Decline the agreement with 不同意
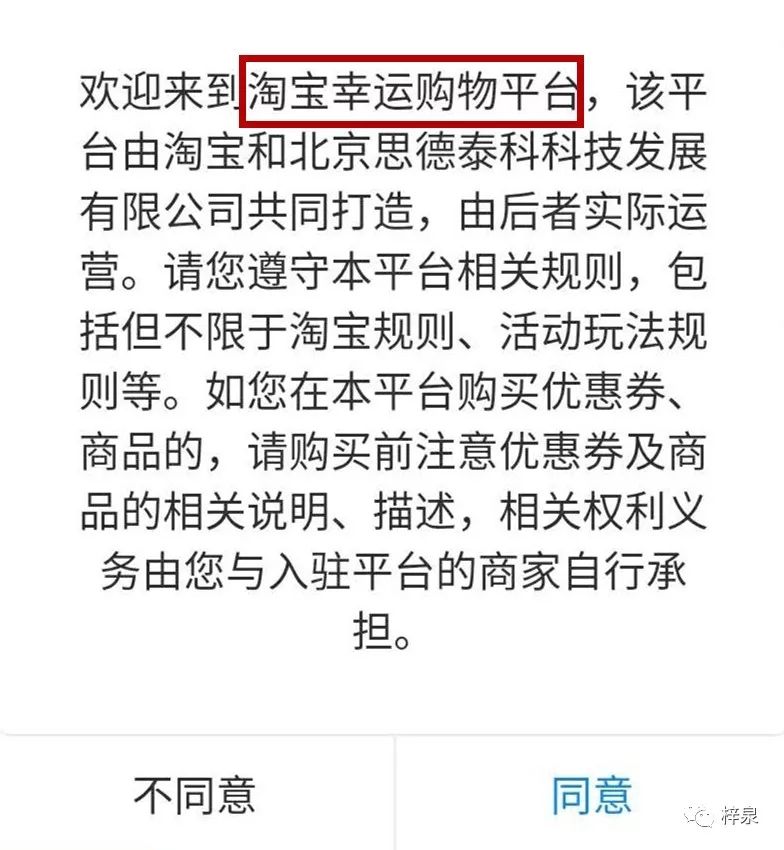784x850 pixels. [x=196, y=794]
